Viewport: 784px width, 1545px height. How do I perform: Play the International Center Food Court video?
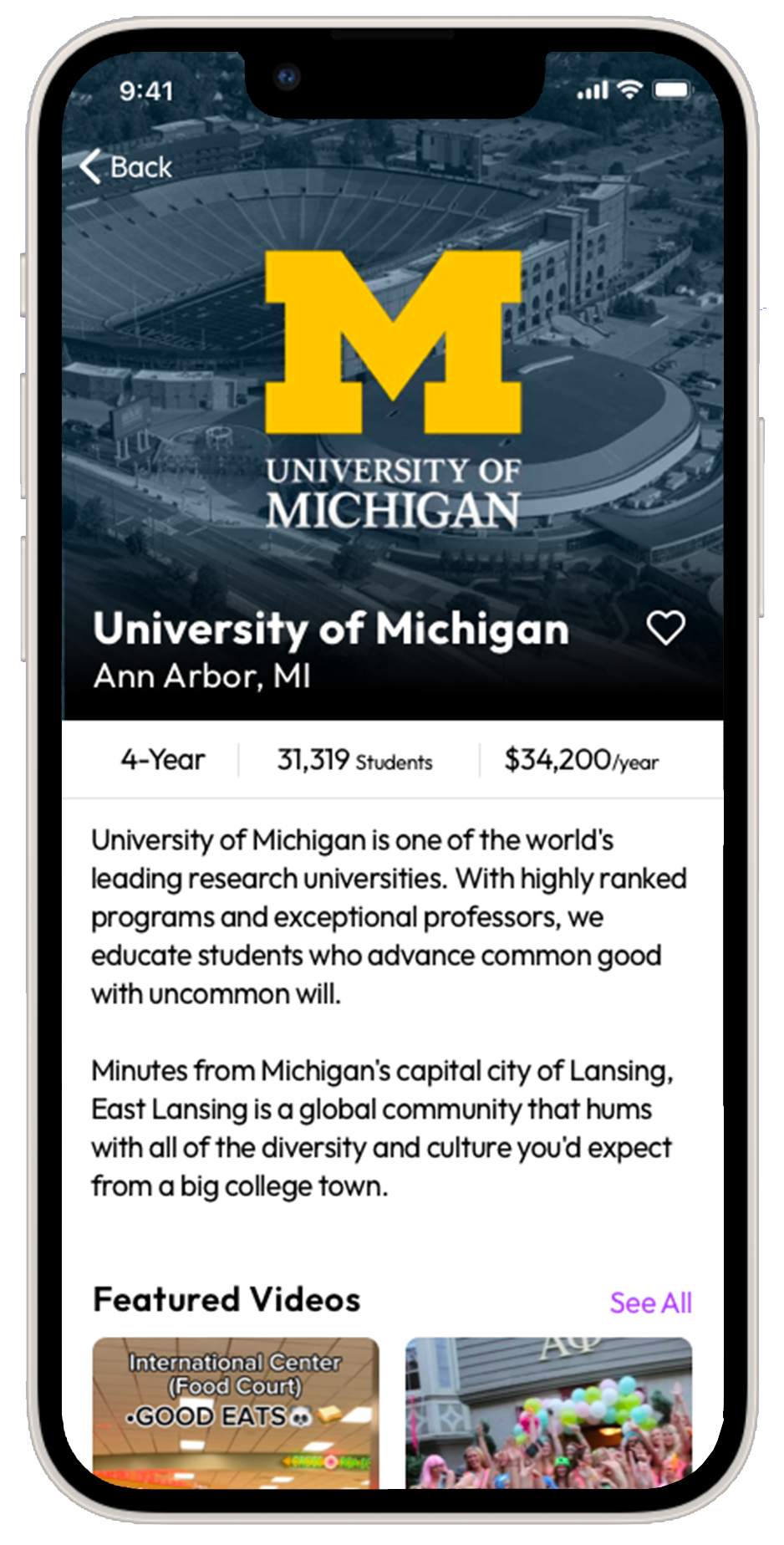pyautogui.click(x=235, y=1412)
